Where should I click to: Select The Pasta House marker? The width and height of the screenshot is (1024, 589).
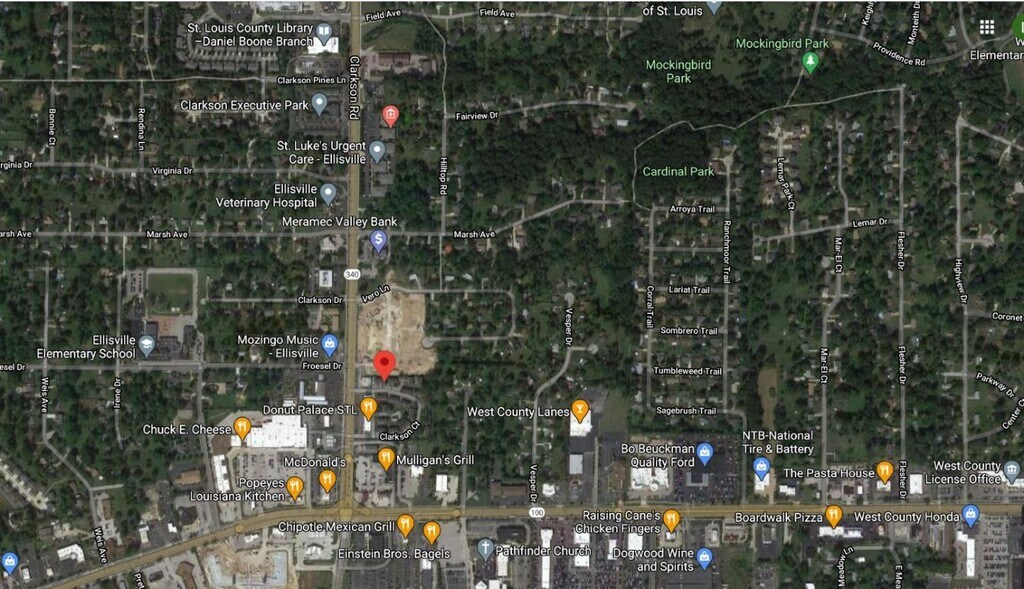point(884,470)
